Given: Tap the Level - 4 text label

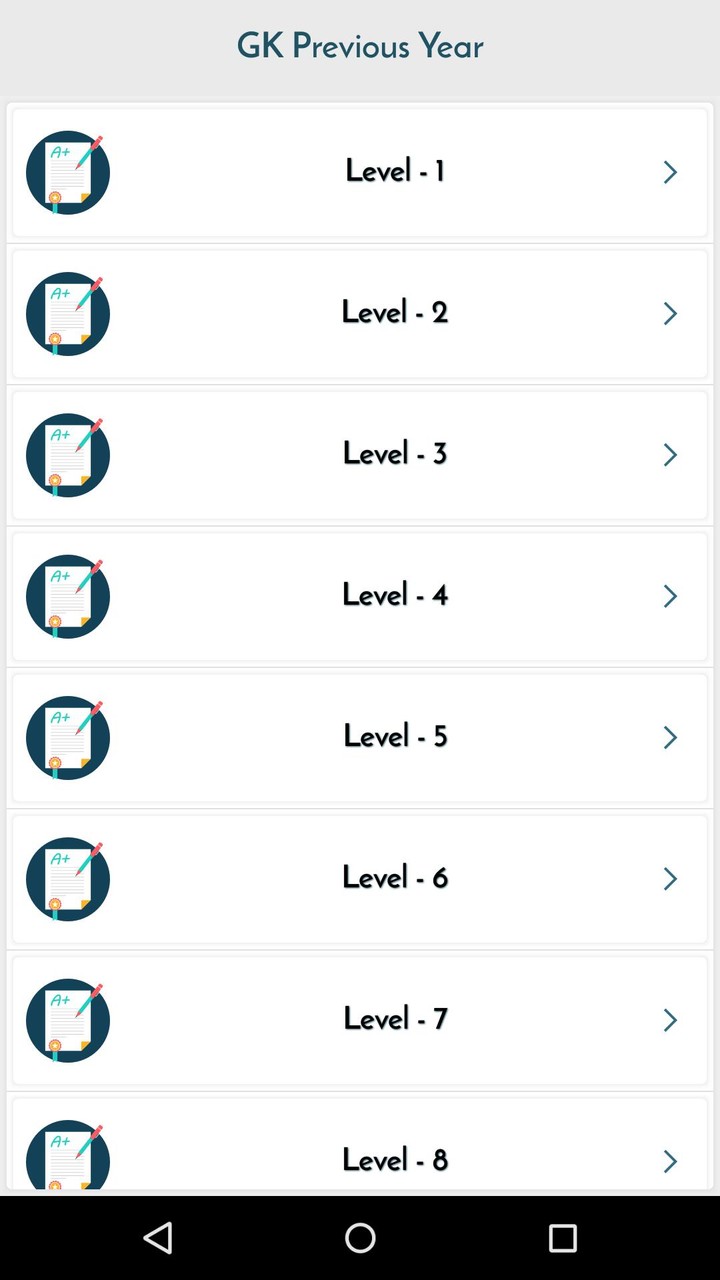Looking at the screenshot, I should 395,596.
